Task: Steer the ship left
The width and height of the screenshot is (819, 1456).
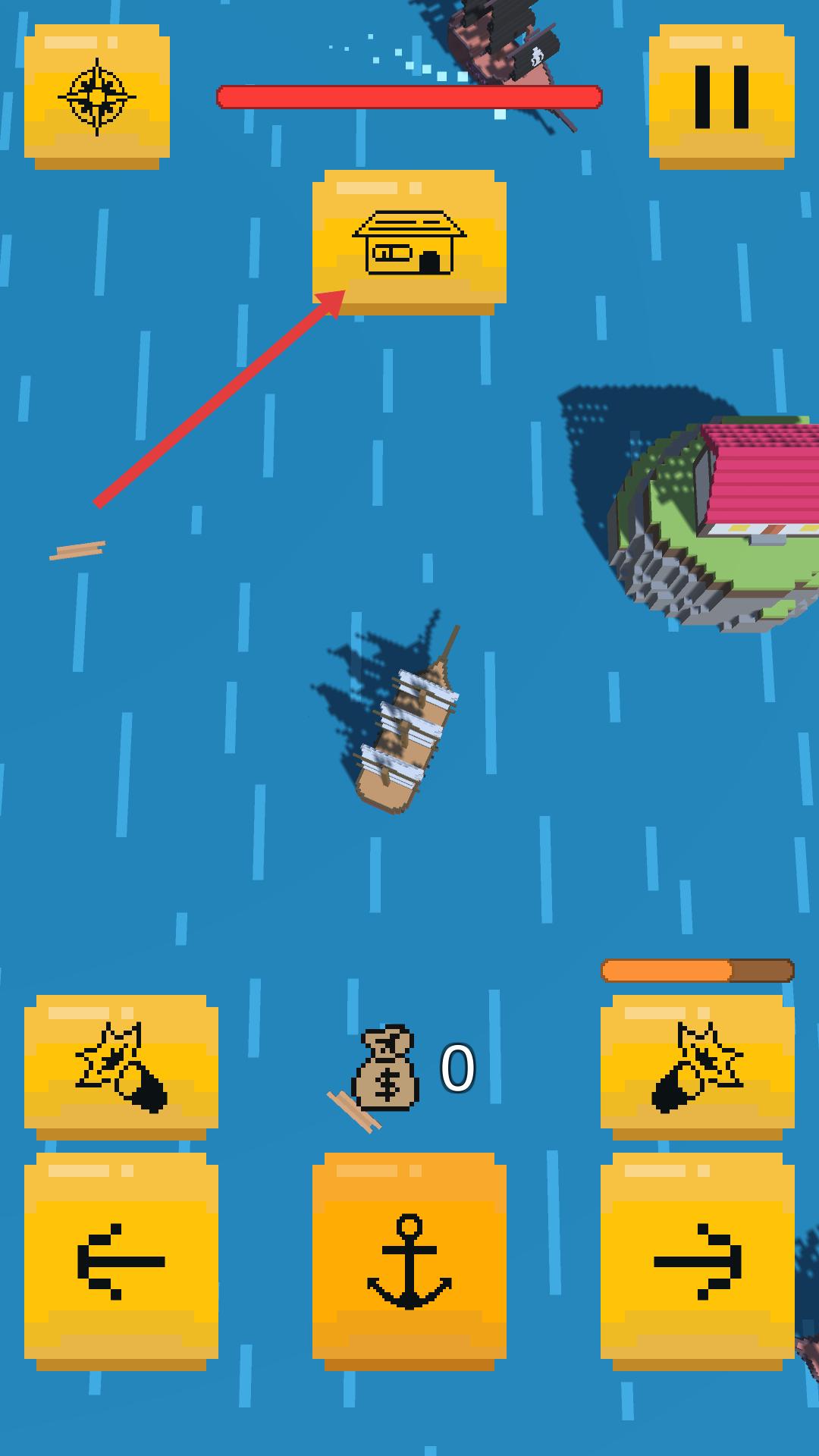Action: 121,1260
